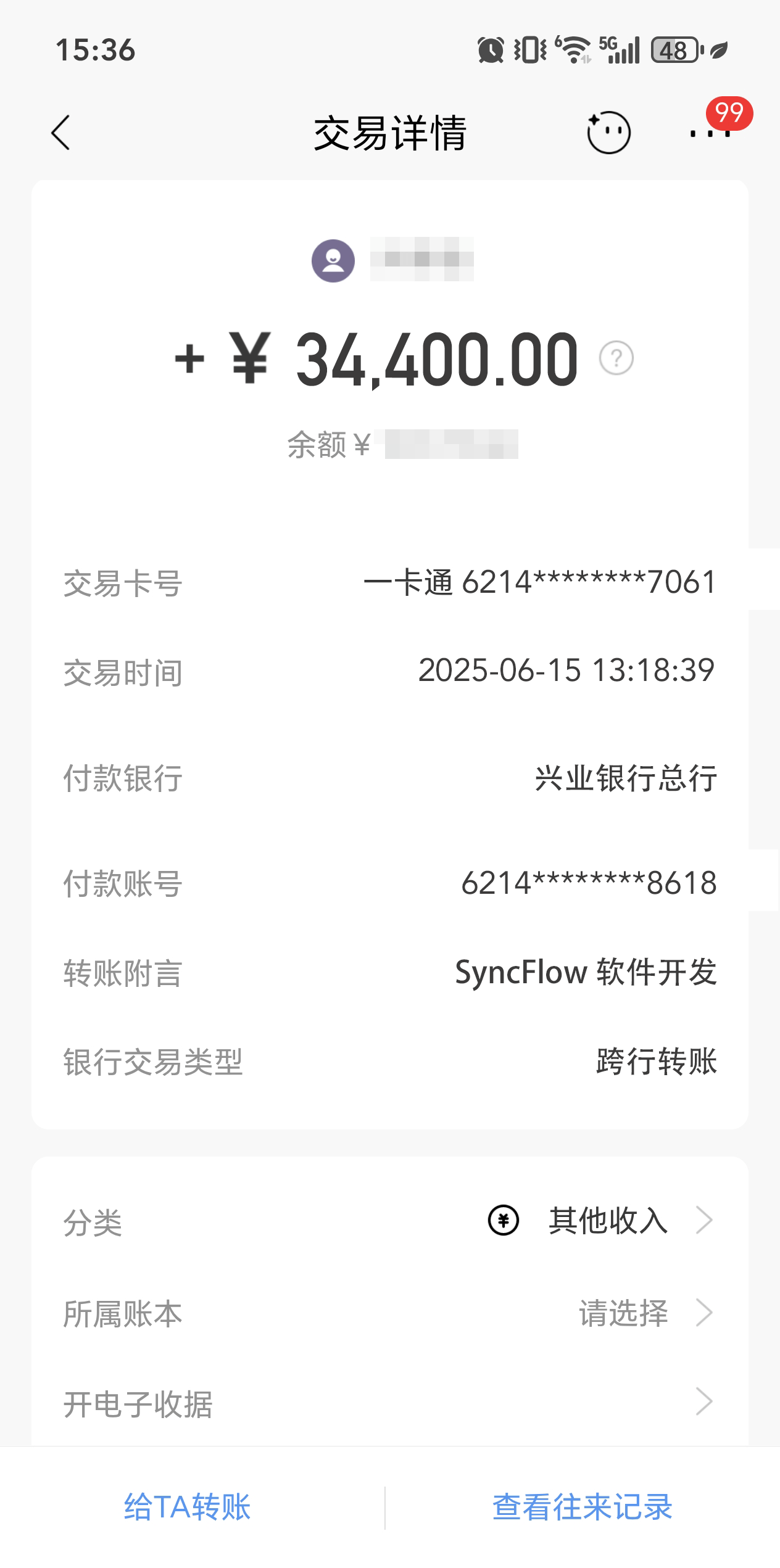This screenshot has height=1568, width=780.
Task: Tap the 交易详情 title at the top
Action: [390, 133]
